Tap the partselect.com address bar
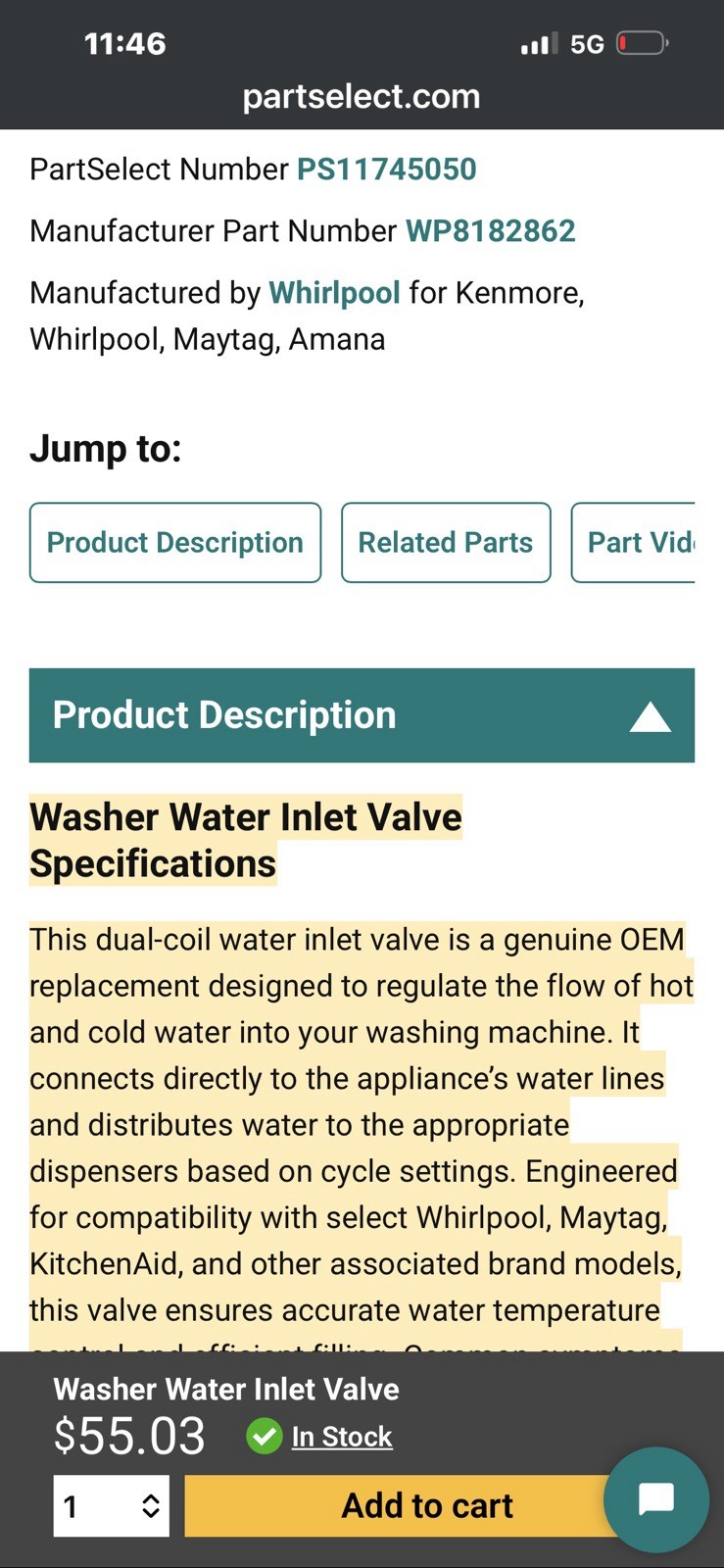Viewport: 724px width, 1568px height. [x=362, y=97]
